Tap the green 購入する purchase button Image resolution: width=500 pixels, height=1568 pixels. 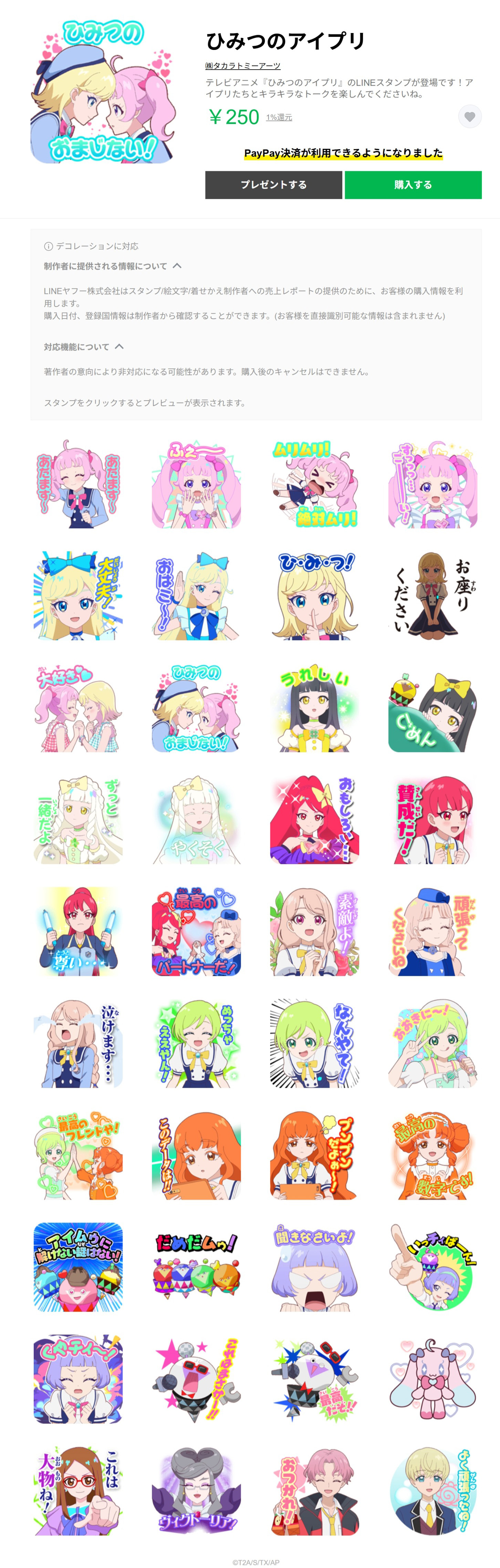pyautogui.click(x=413, y=185)
